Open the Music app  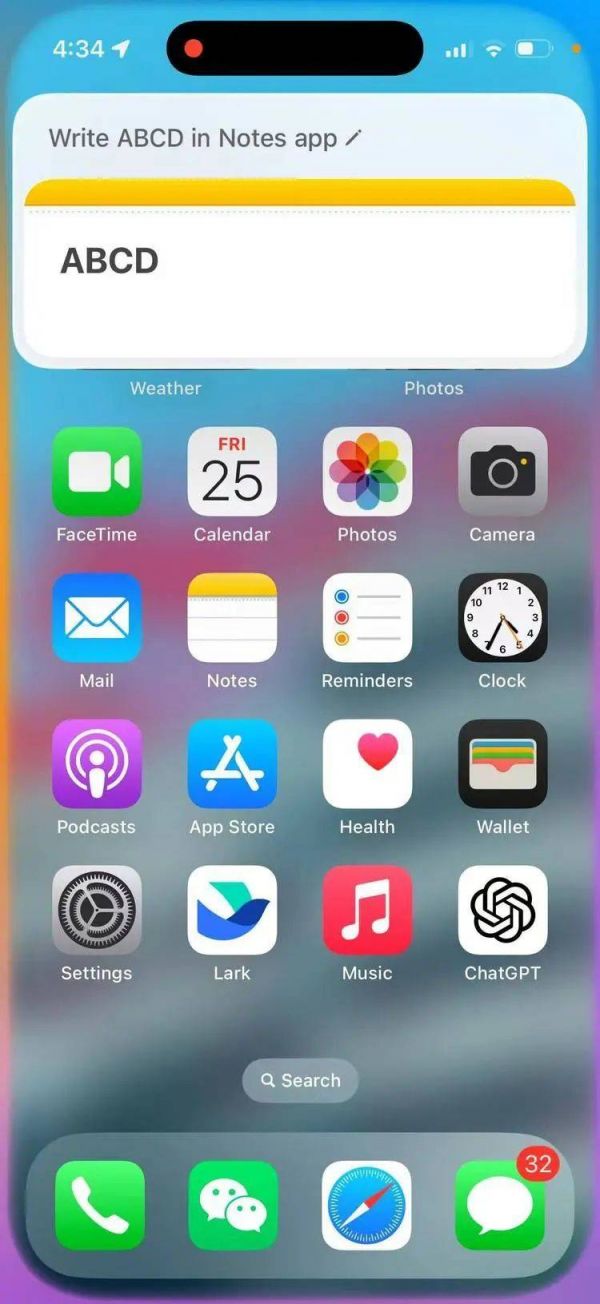point(367,909)
